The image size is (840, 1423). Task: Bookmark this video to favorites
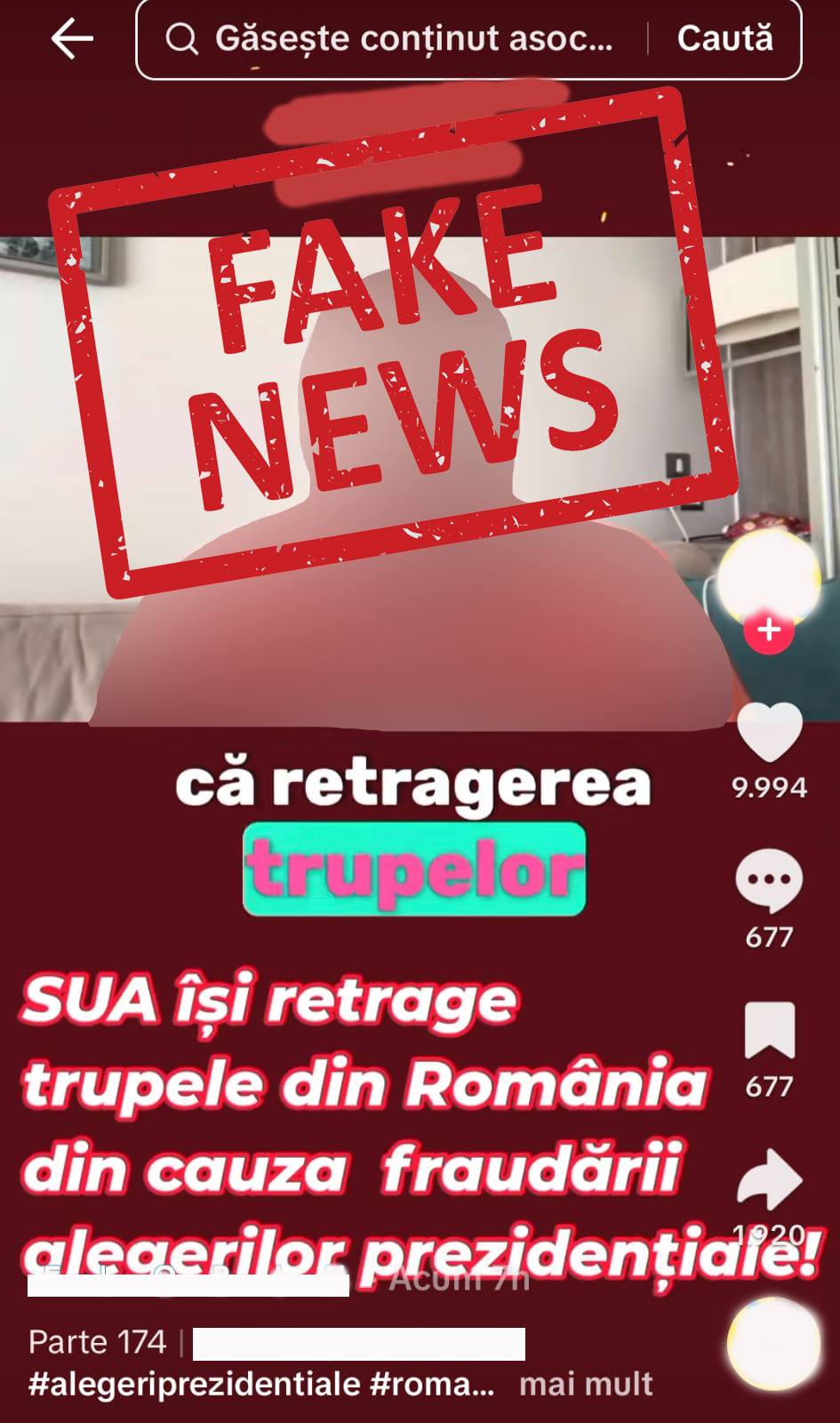[769, 1030]
